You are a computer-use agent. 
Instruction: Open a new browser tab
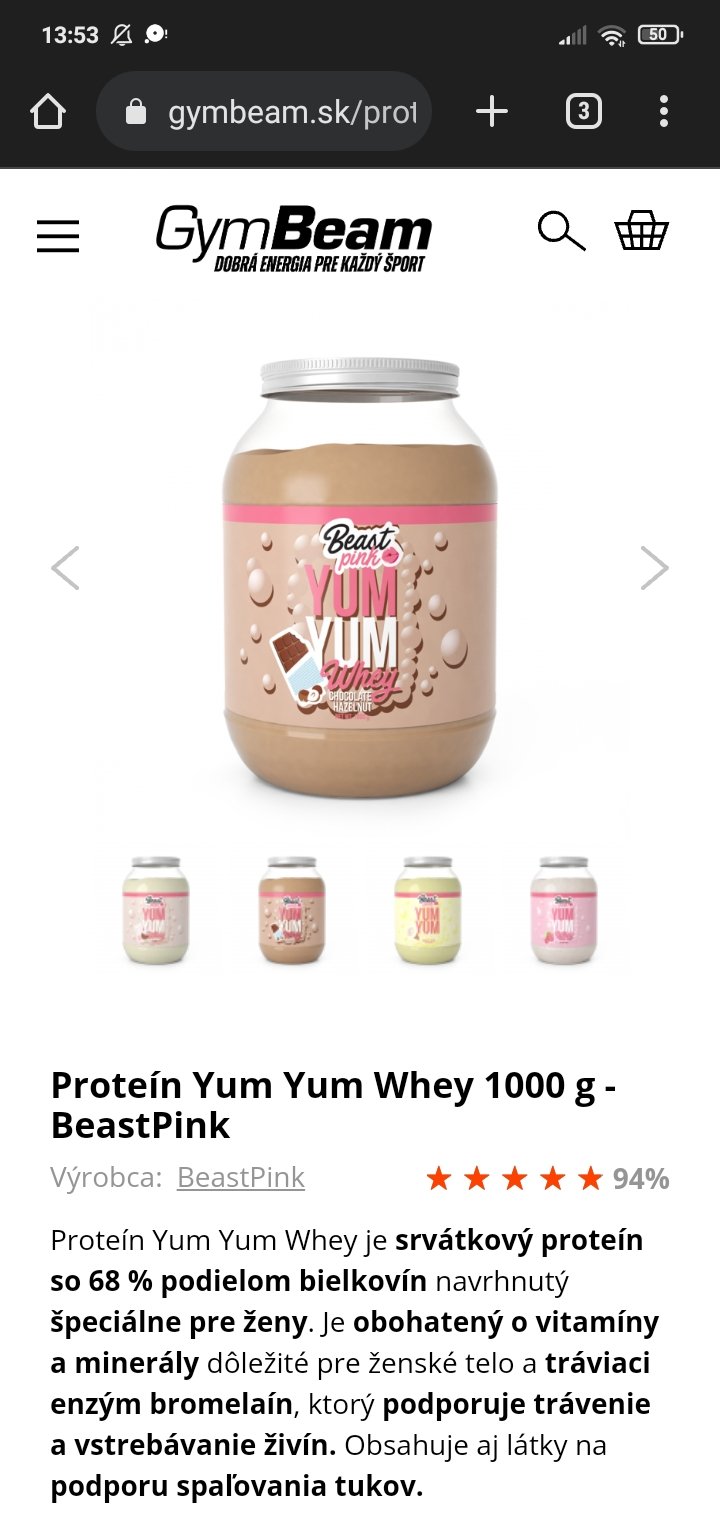(x=492, y=112)
